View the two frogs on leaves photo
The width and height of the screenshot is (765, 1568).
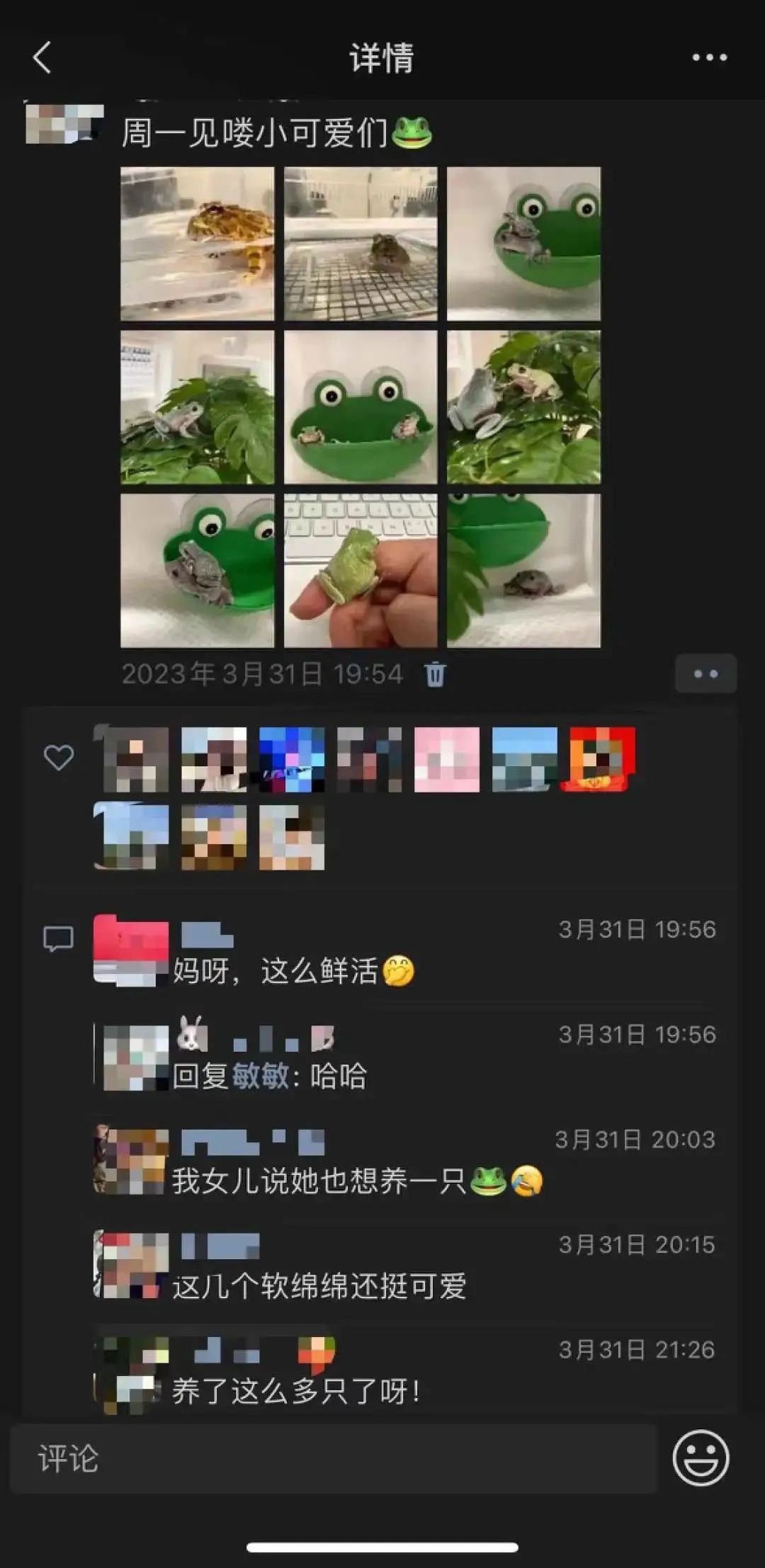[x=523, y=407]
